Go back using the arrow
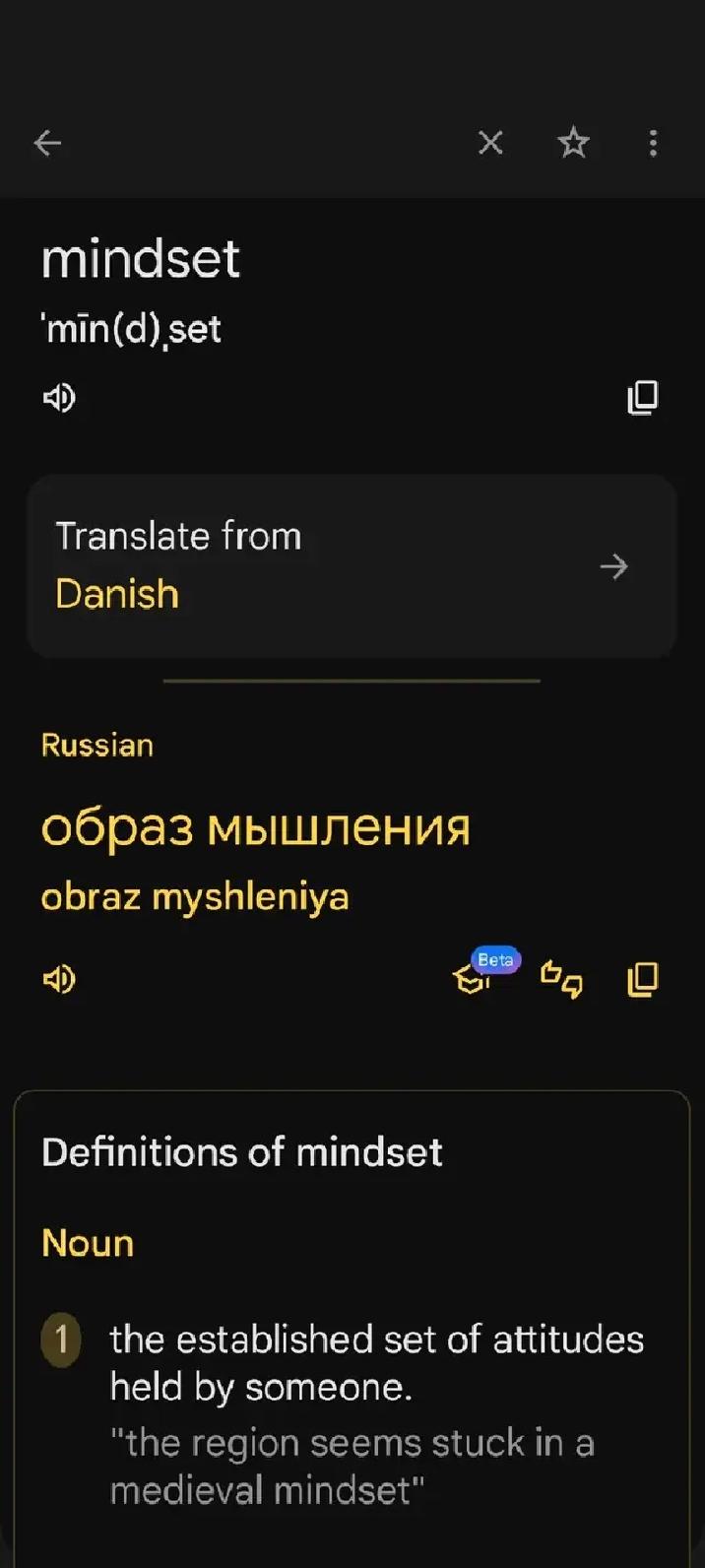The height and width of the screenshot is (1568, 705). point(47,143)
